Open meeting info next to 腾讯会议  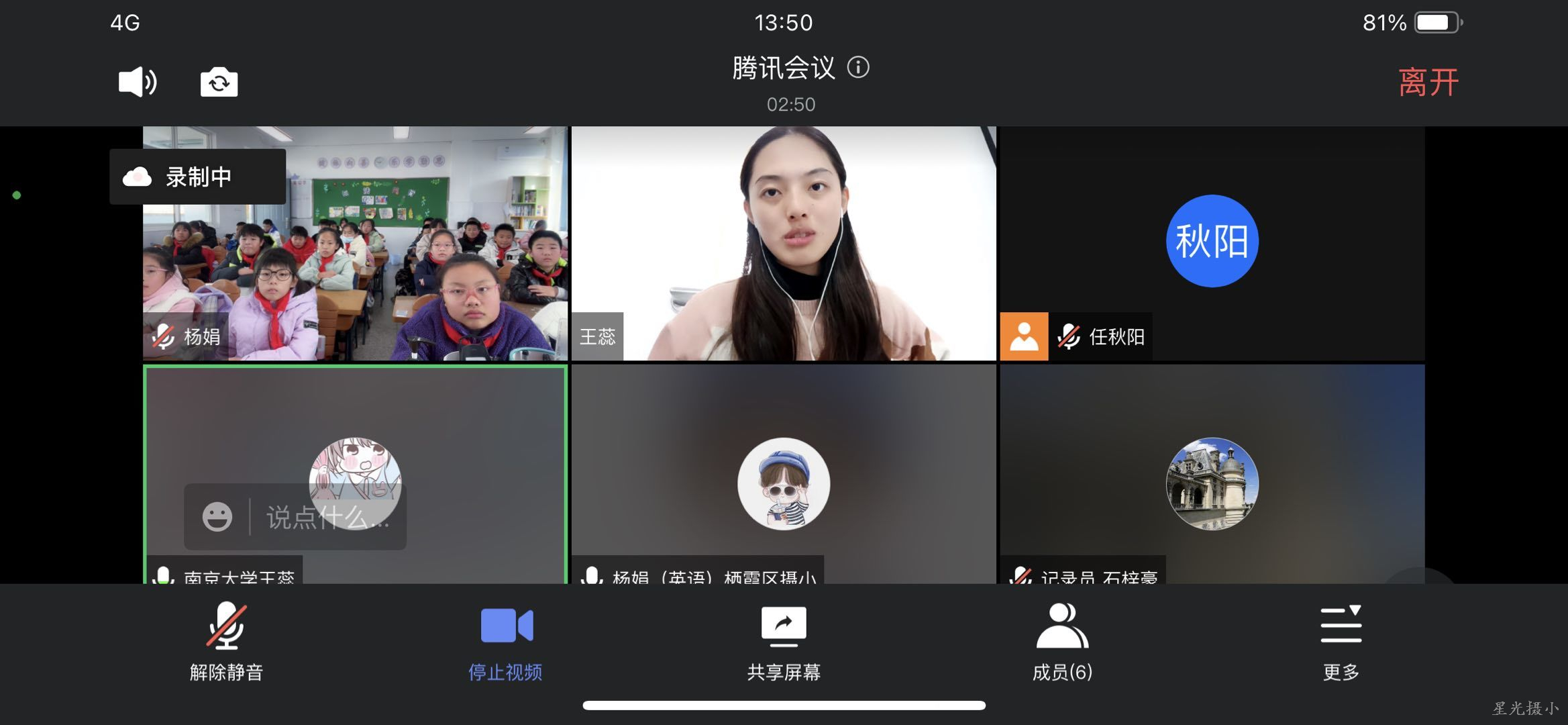pyautogui.click(x=858, y=67)
